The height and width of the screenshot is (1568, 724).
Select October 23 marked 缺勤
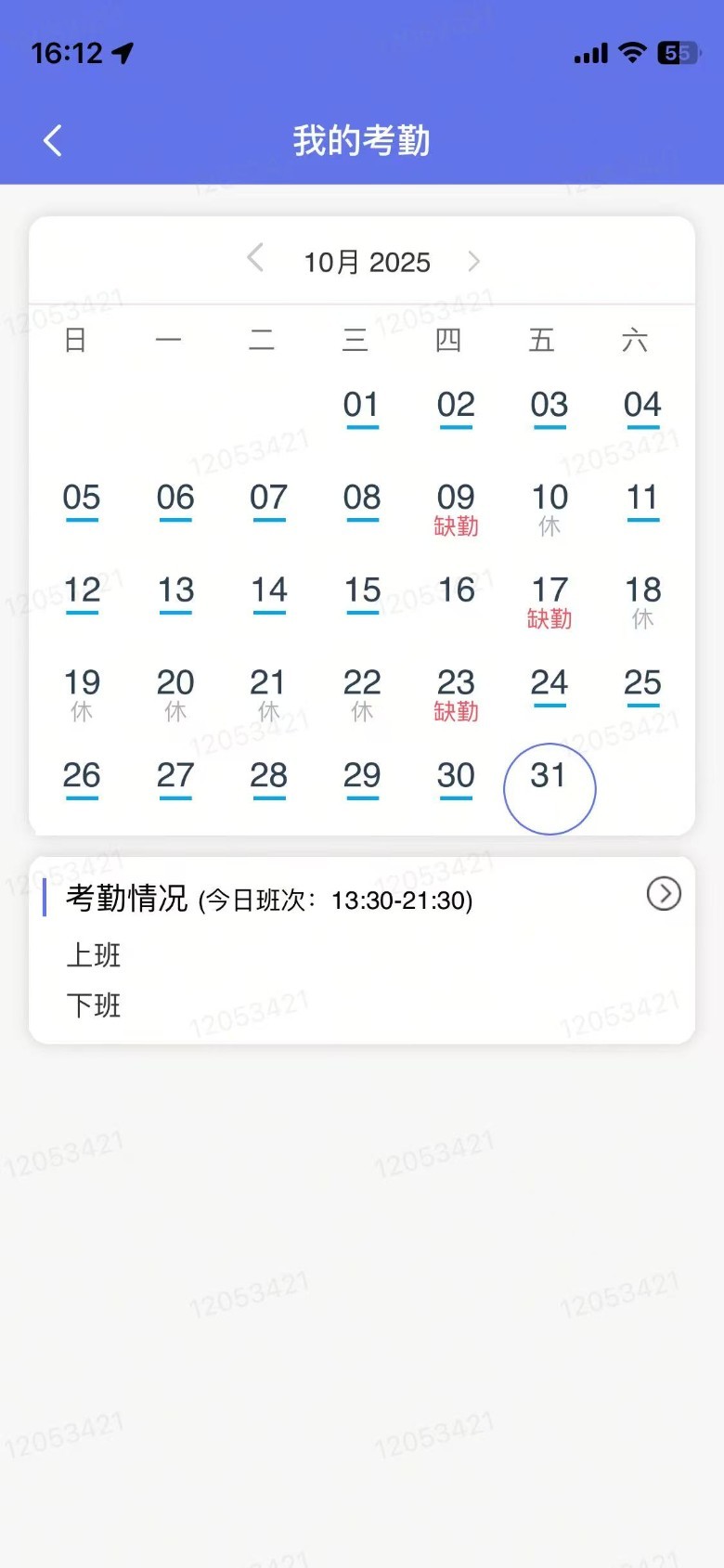pyautogui.click(x=456, y=693)
